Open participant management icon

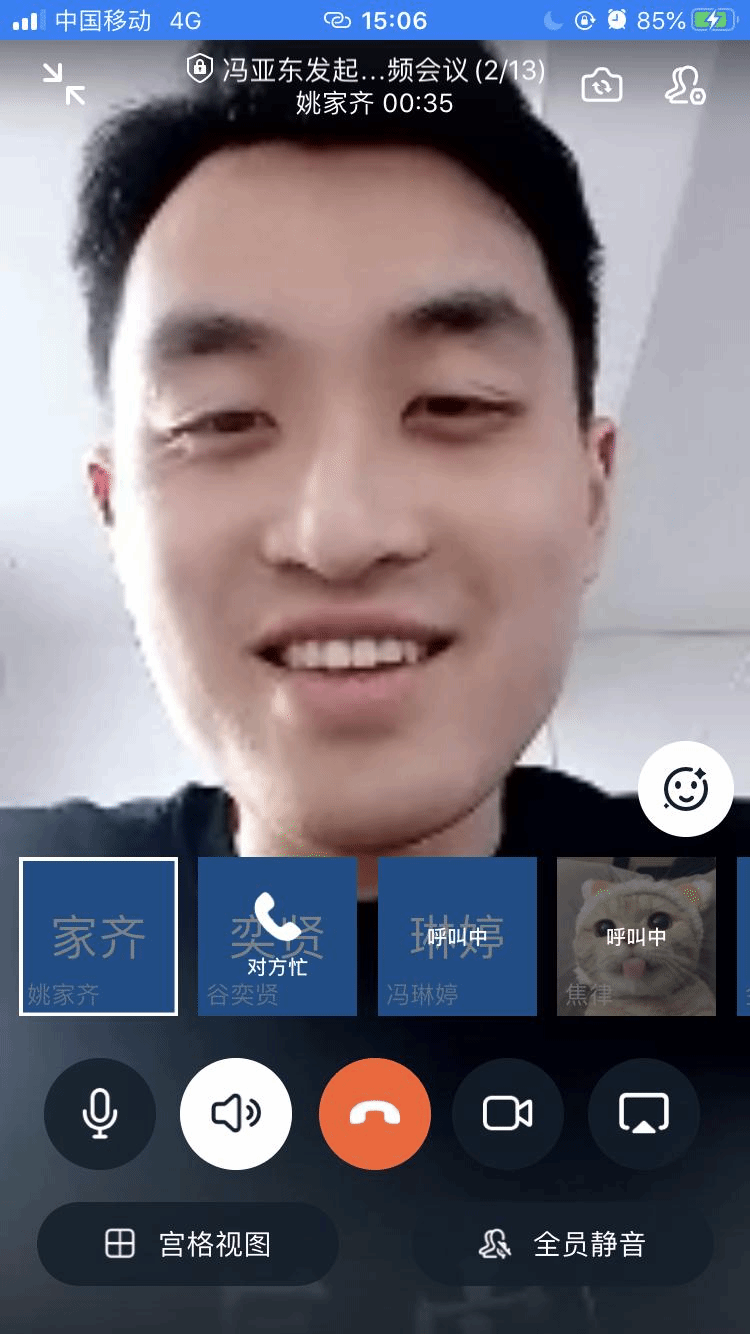tap(686, 86)
